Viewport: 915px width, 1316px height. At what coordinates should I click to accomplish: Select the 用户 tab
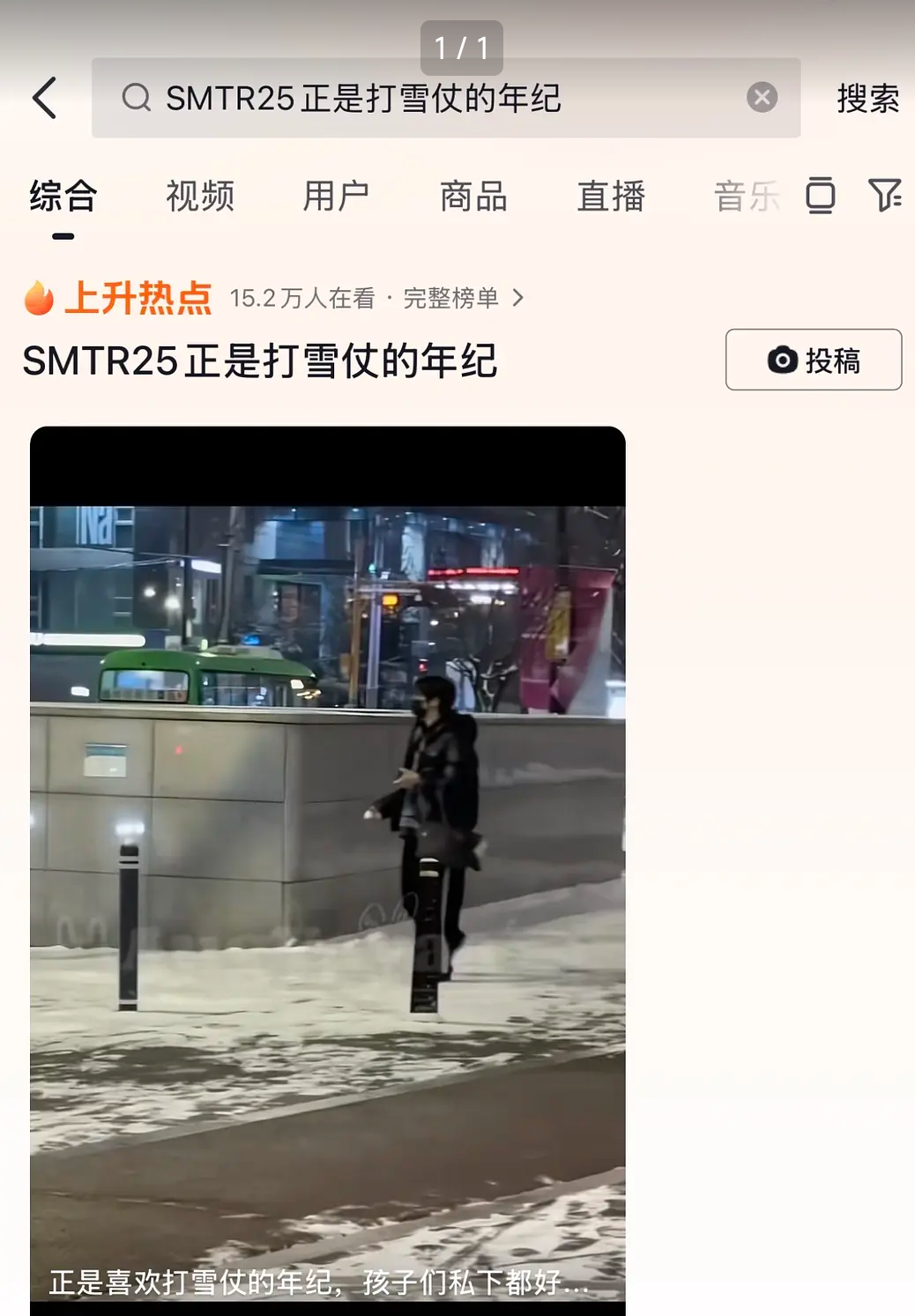coord(336,196)
